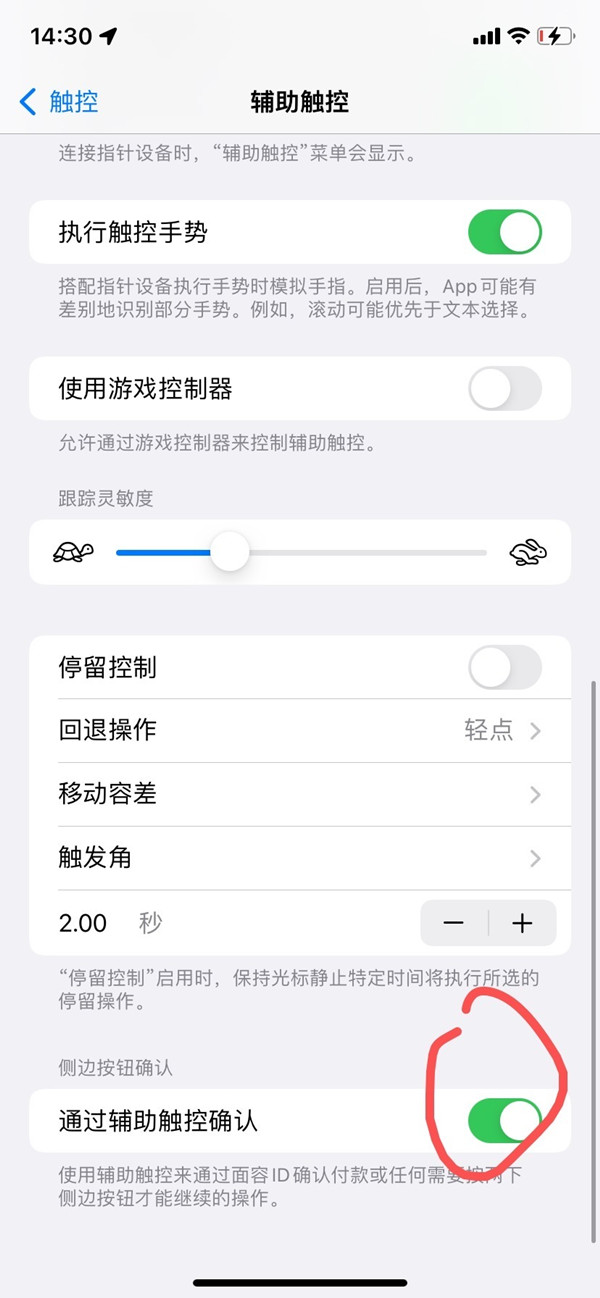
Task: Open 触发角 settings
Action: [300, 858]
